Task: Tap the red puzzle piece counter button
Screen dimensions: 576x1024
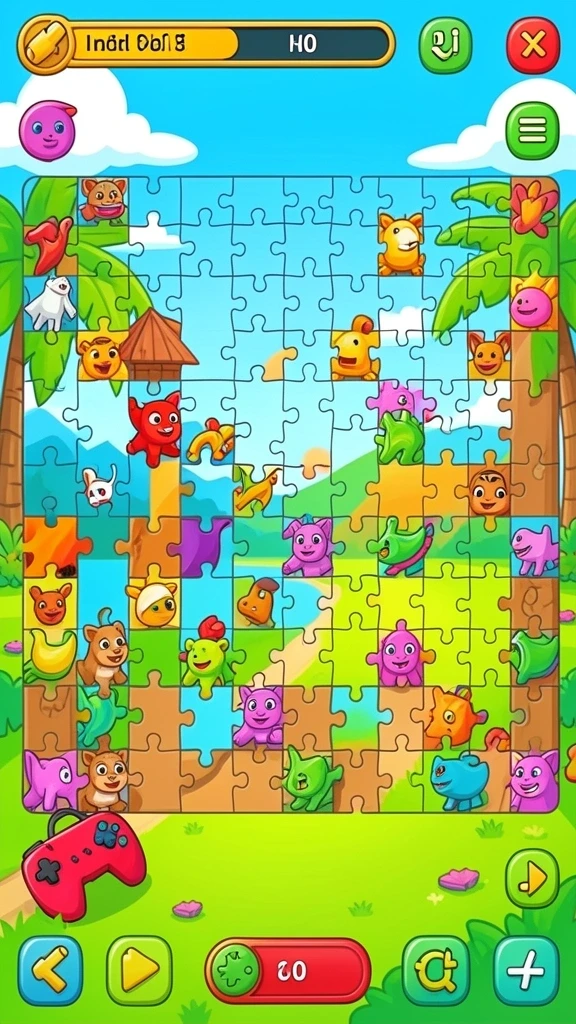Action: [x=288, y=971]
